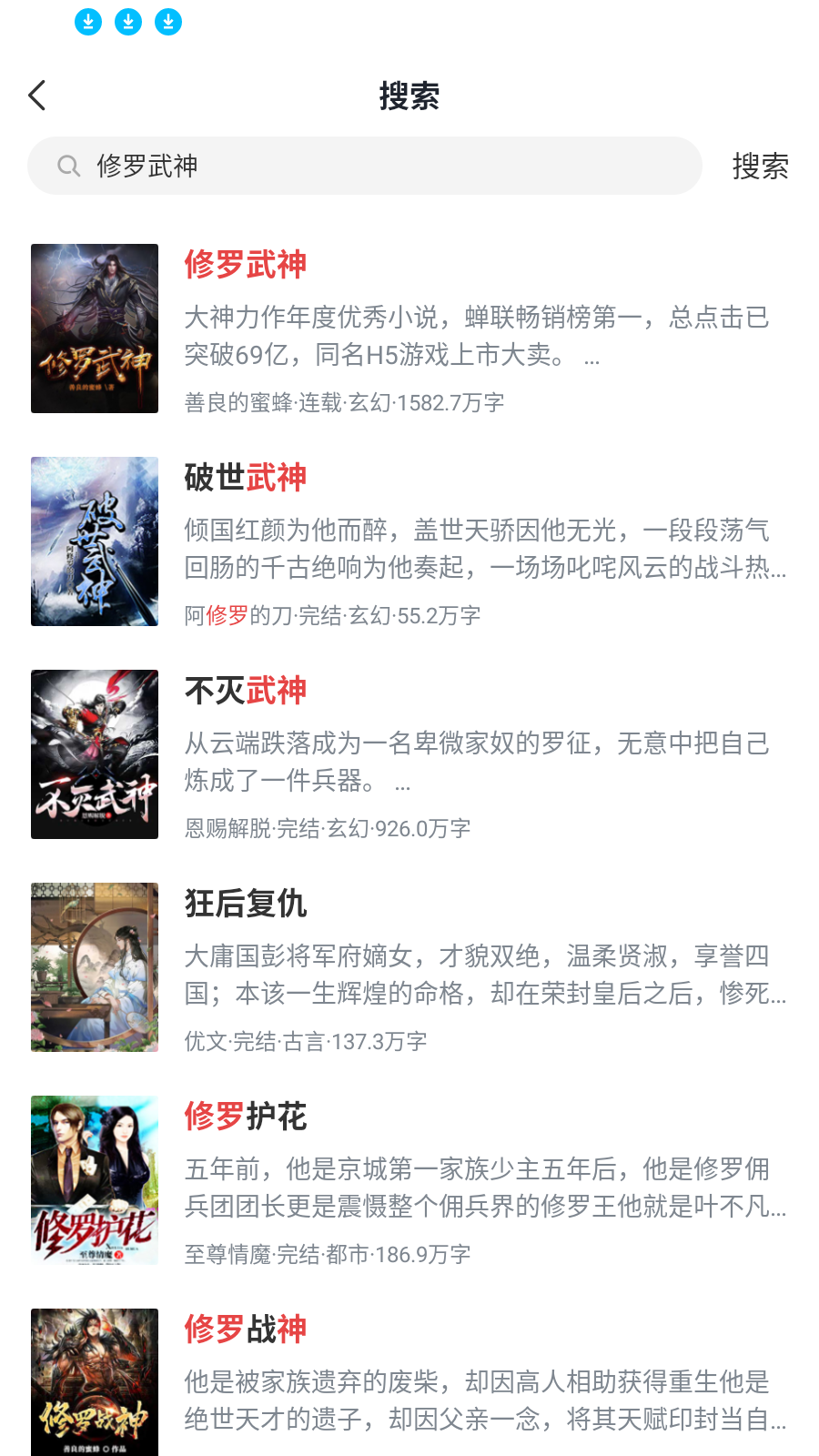Select the 狂后复仇 title link
The image size is (819, 1456).
pos(245,904)
